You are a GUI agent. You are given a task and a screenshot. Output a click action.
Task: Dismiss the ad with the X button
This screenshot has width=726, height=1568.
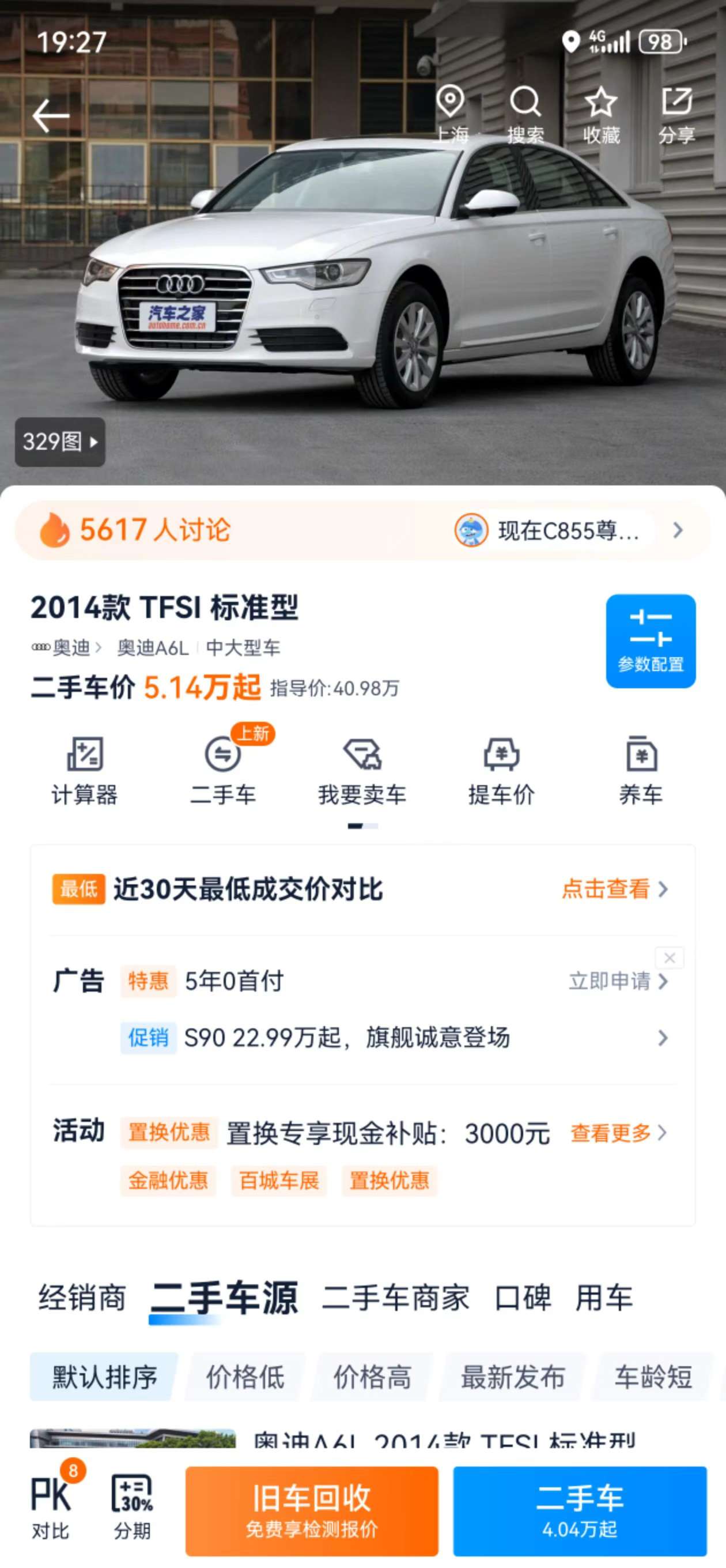click(670, 958)
